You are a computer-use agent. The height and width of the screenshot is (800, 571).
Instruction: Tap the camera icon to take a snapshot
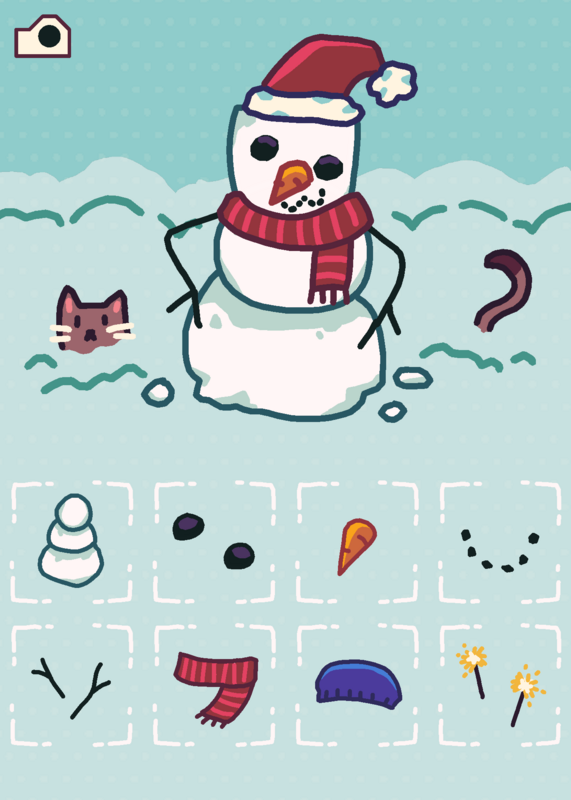43,36
